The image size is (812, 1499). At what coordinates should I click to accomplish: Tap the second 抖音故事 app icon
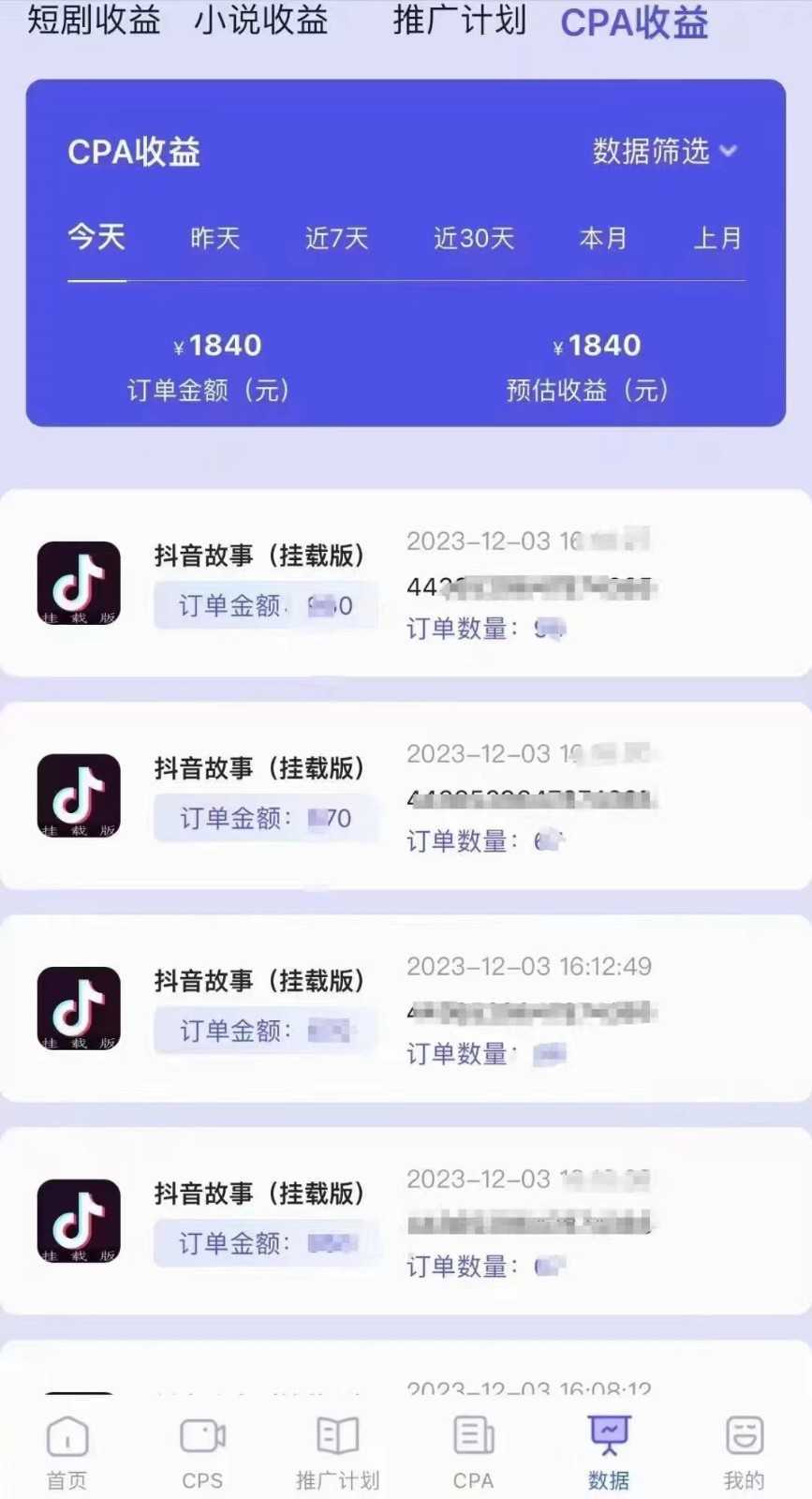pyautogui.click(x=79, y=795)
